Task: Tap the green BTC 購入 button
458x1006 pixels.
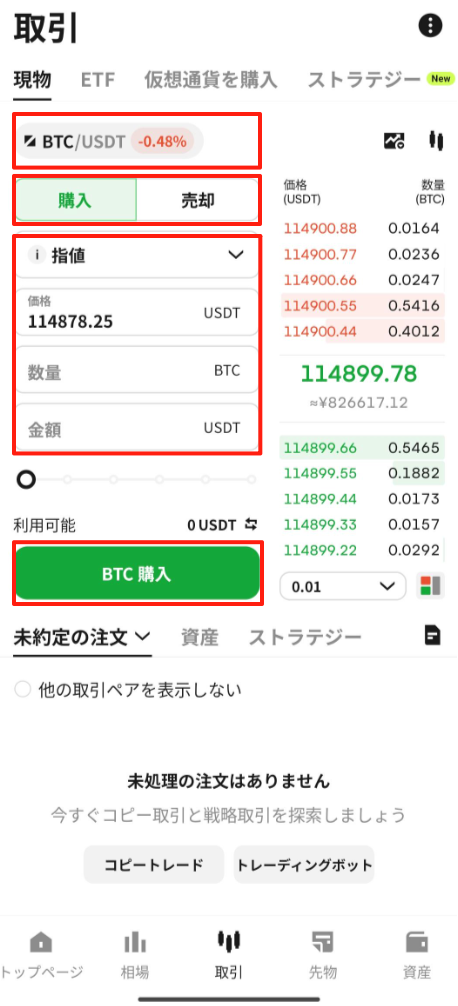Action: (137, 573)
